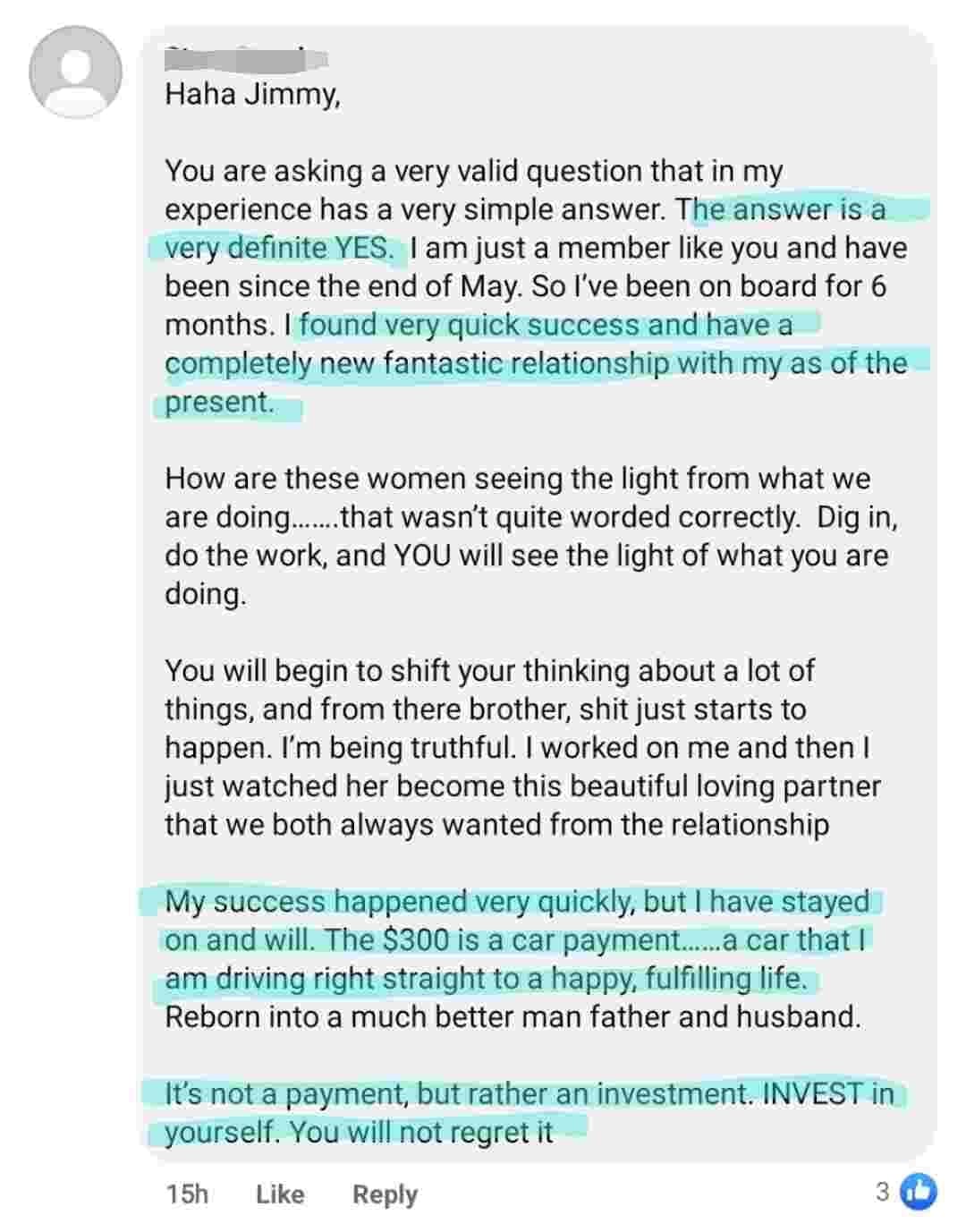This screenshot has height=1232, width=966.
Task: View reactions on this comment
Action: (x=905, y=1192)
